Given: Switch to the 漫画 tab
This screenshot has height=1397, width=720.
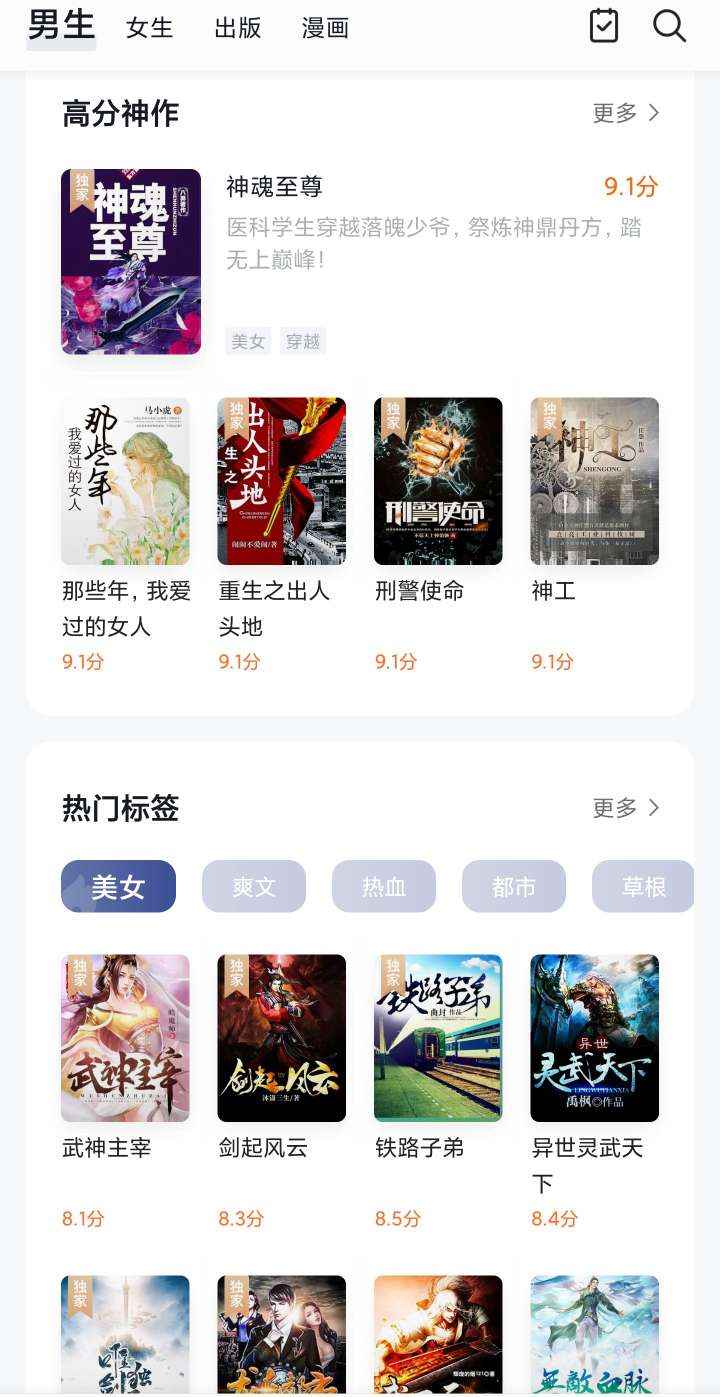Looking at the screenshot, I should tap(323, 28).
